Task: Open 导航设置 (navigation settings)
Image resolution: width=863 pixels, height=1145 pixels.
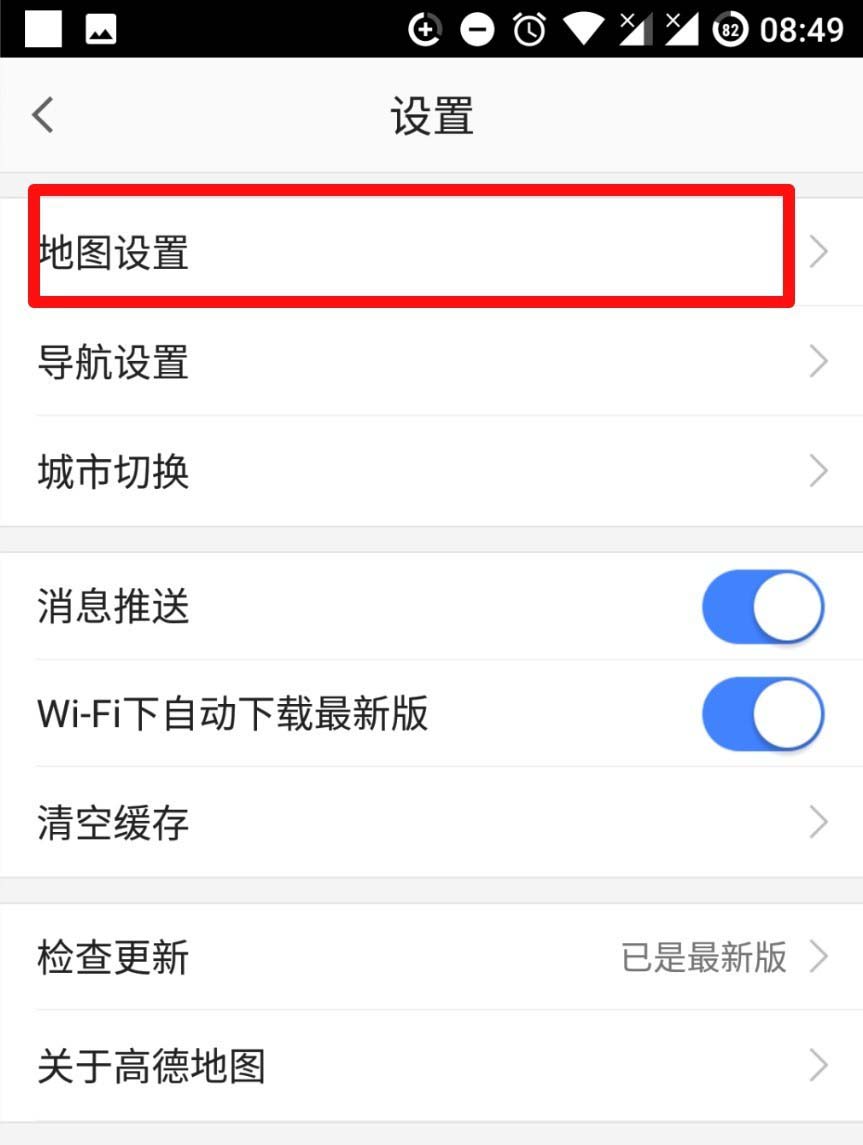Action: point(430,361)
